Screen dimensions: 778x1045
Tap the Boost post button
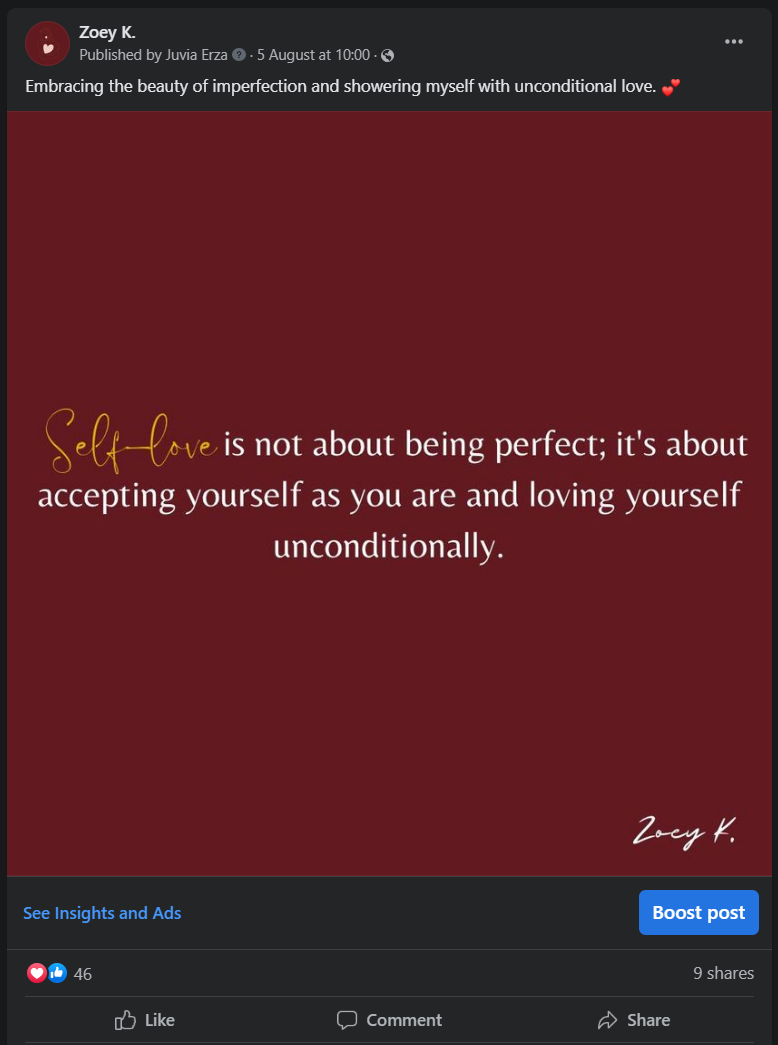tap(698, 913)
